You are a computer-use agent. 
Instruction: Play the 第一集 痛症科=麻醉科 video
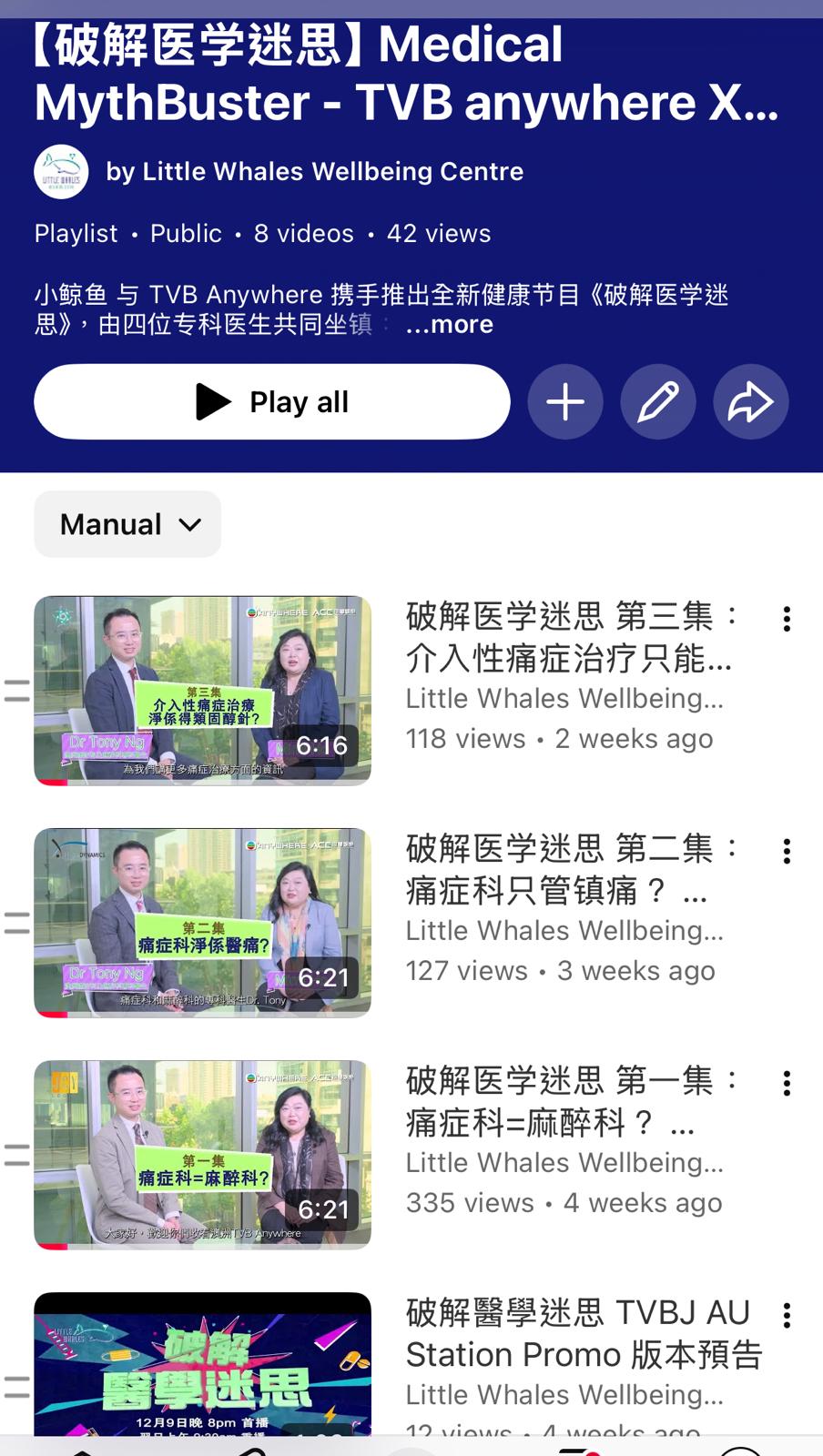tap(202, 1154)
